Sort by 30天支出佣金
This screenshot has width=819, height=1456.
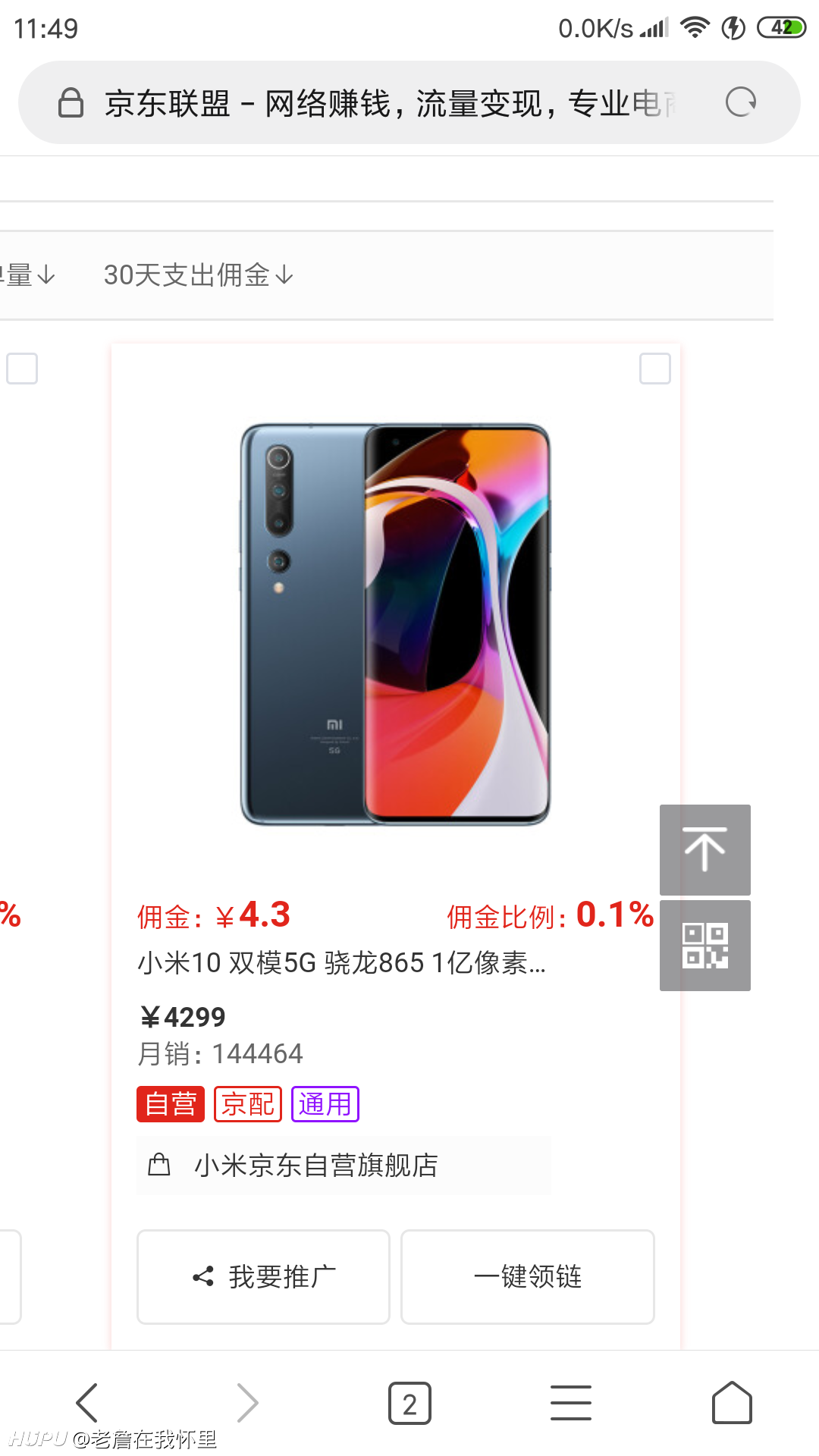tap(199, 275)
